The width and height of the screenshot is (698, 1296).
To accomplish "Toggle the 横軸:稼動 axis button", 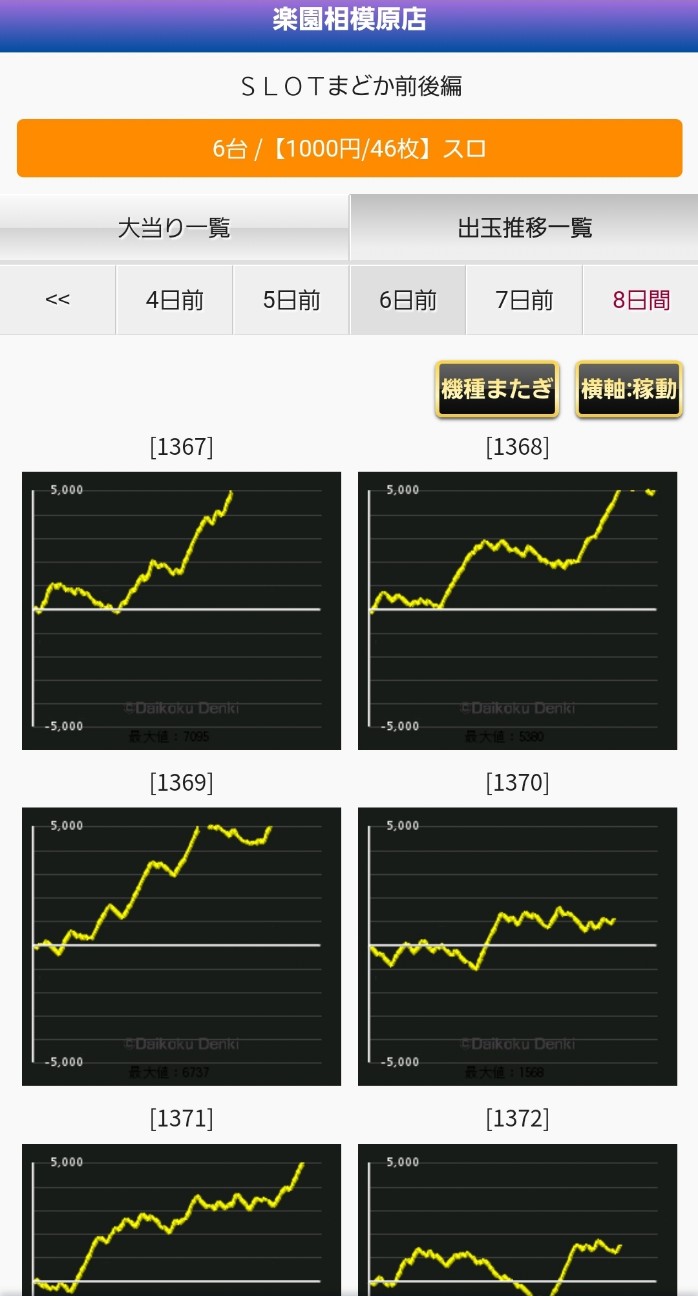I will click(x=630, y=389).
